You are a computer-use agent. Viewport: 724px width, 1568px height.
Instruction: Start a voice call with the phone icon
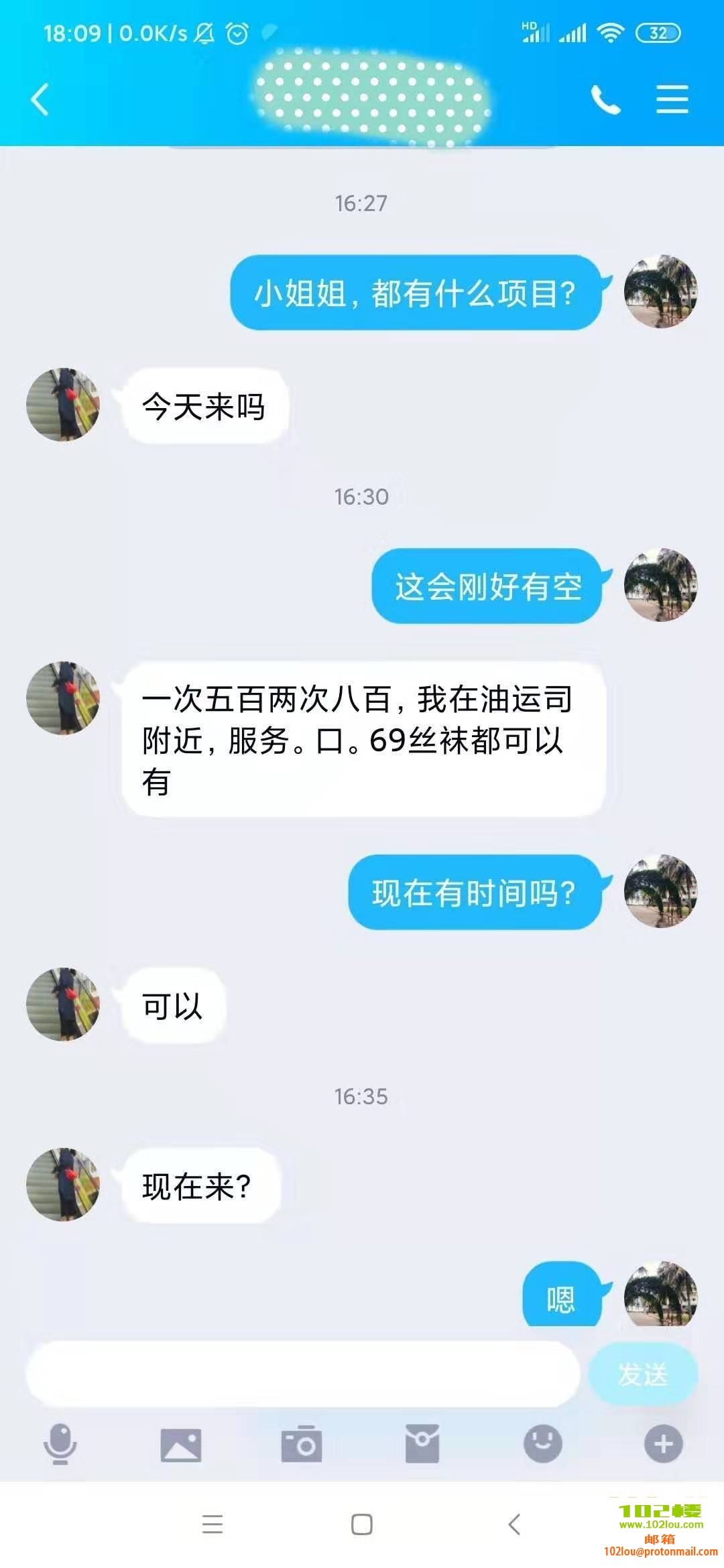point(605,99)
